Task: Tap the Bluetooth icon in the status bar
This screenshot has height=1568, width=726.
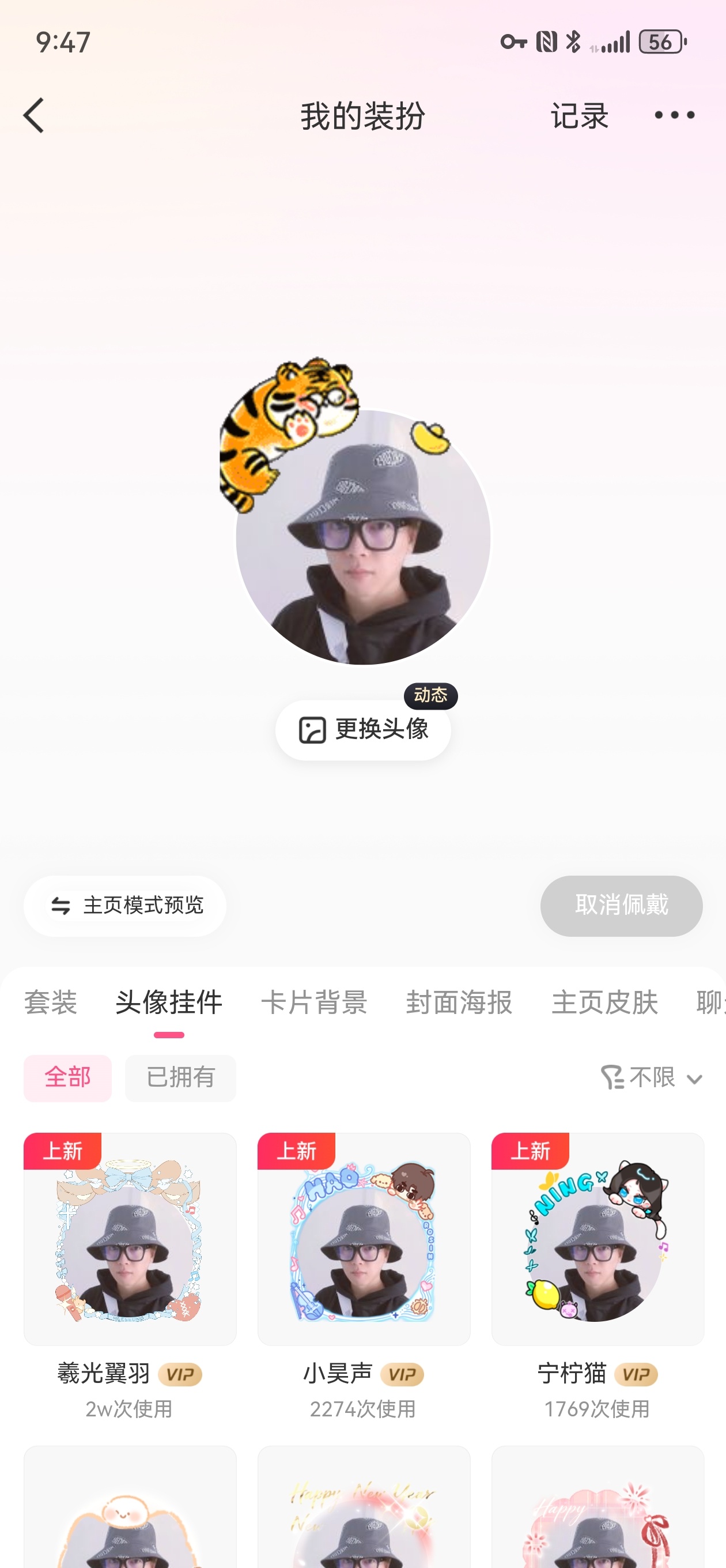Action: [x=573, y=42]
